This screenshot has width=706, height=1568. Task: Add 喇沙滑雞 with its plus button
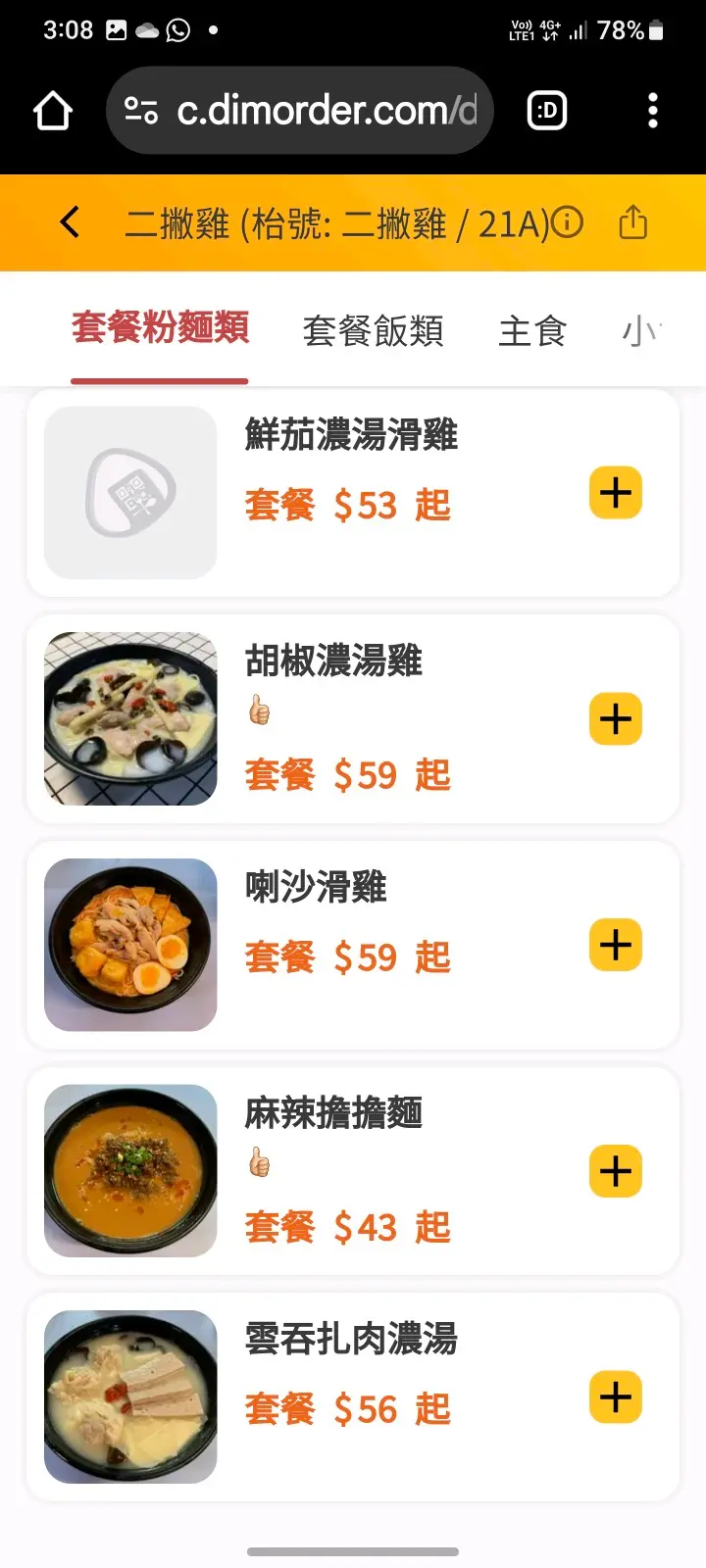pos(616,945)
